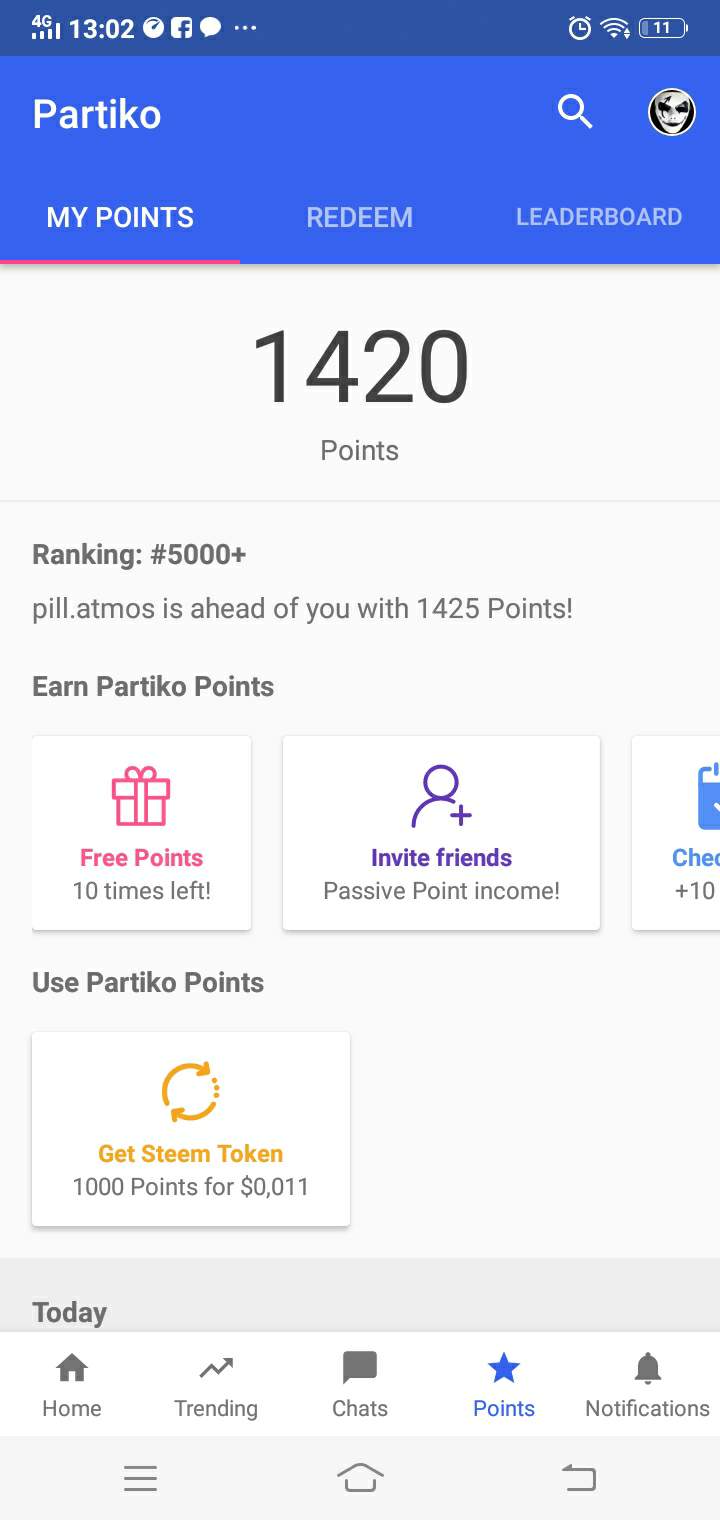Open the Chats tab
720x1520 pixels.
[x=360, y=1385]
